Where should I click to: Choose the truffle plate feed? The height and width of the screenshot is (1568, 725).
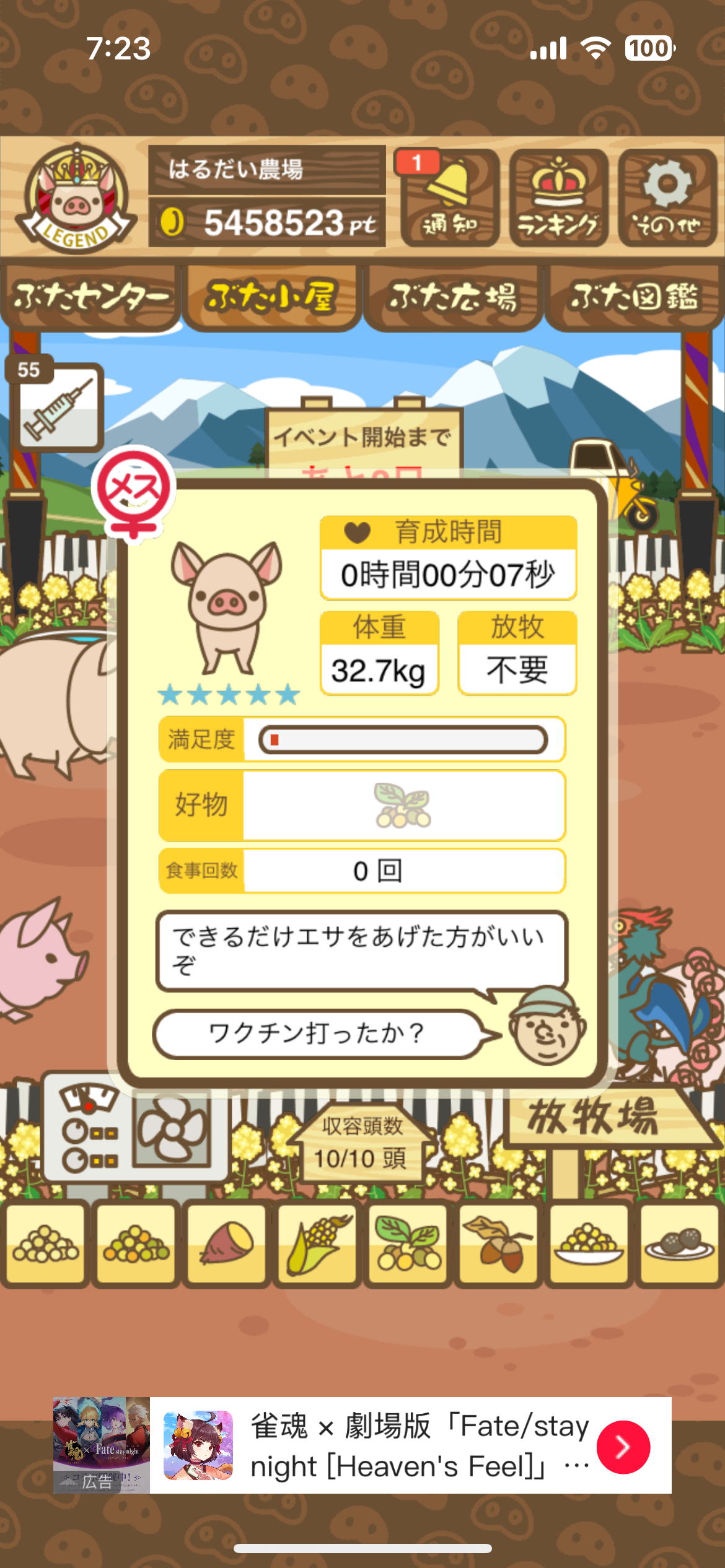(679, 1244)
